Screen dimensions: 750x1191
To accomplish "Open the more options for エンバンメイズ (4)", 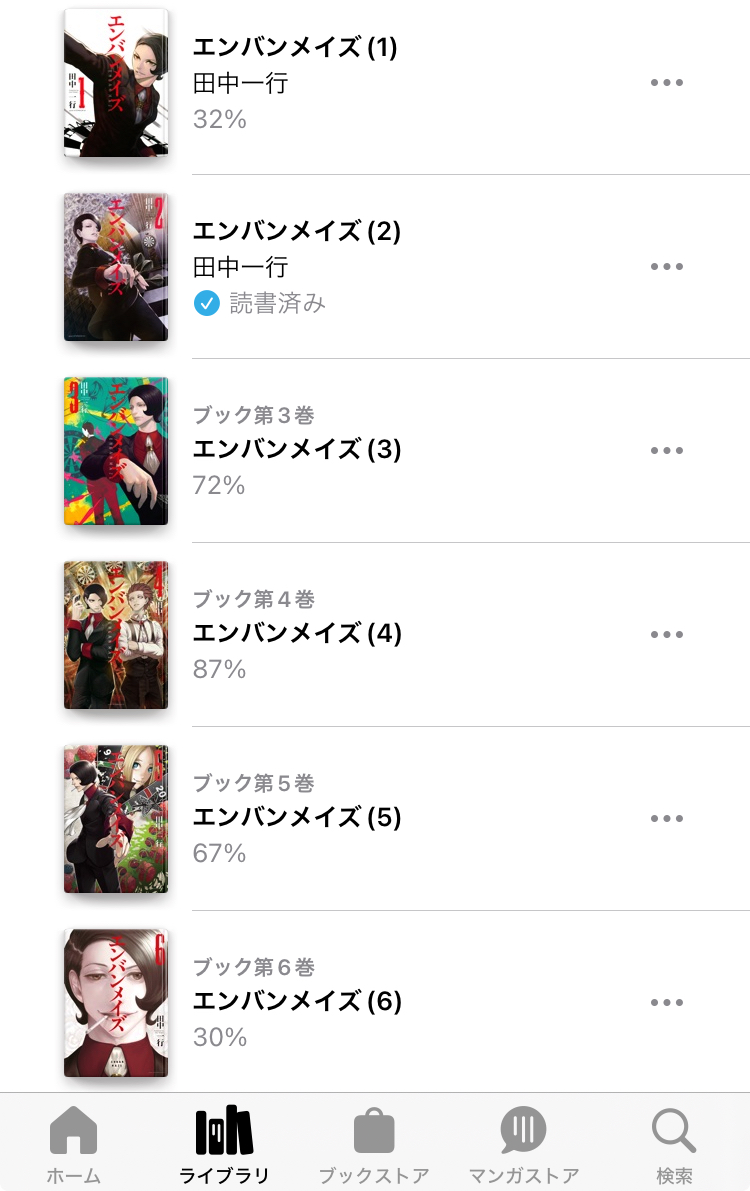I will 666,635.
